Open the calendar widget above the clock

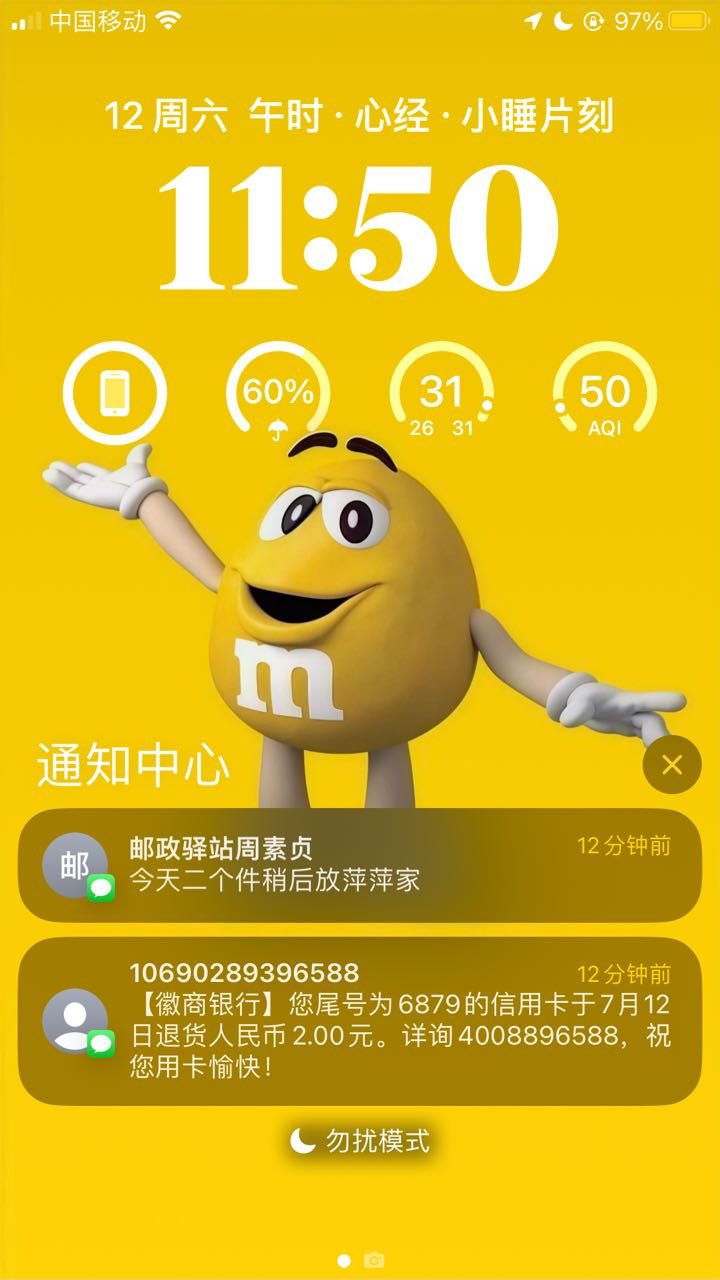360,117
